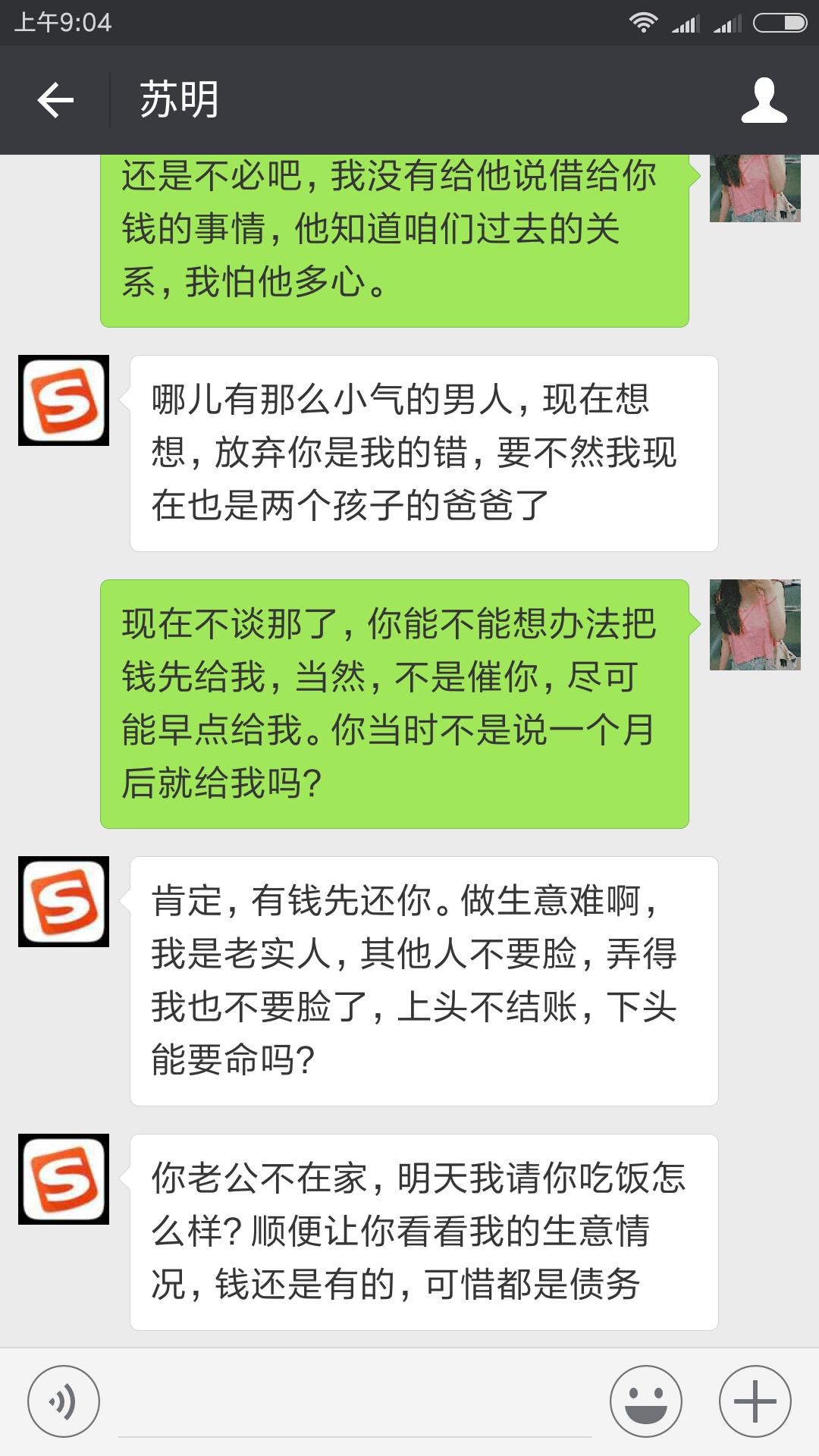Tap the message input field at bottom
819x1456 pixels.
pyautogui.click(x=356, y=1398)
